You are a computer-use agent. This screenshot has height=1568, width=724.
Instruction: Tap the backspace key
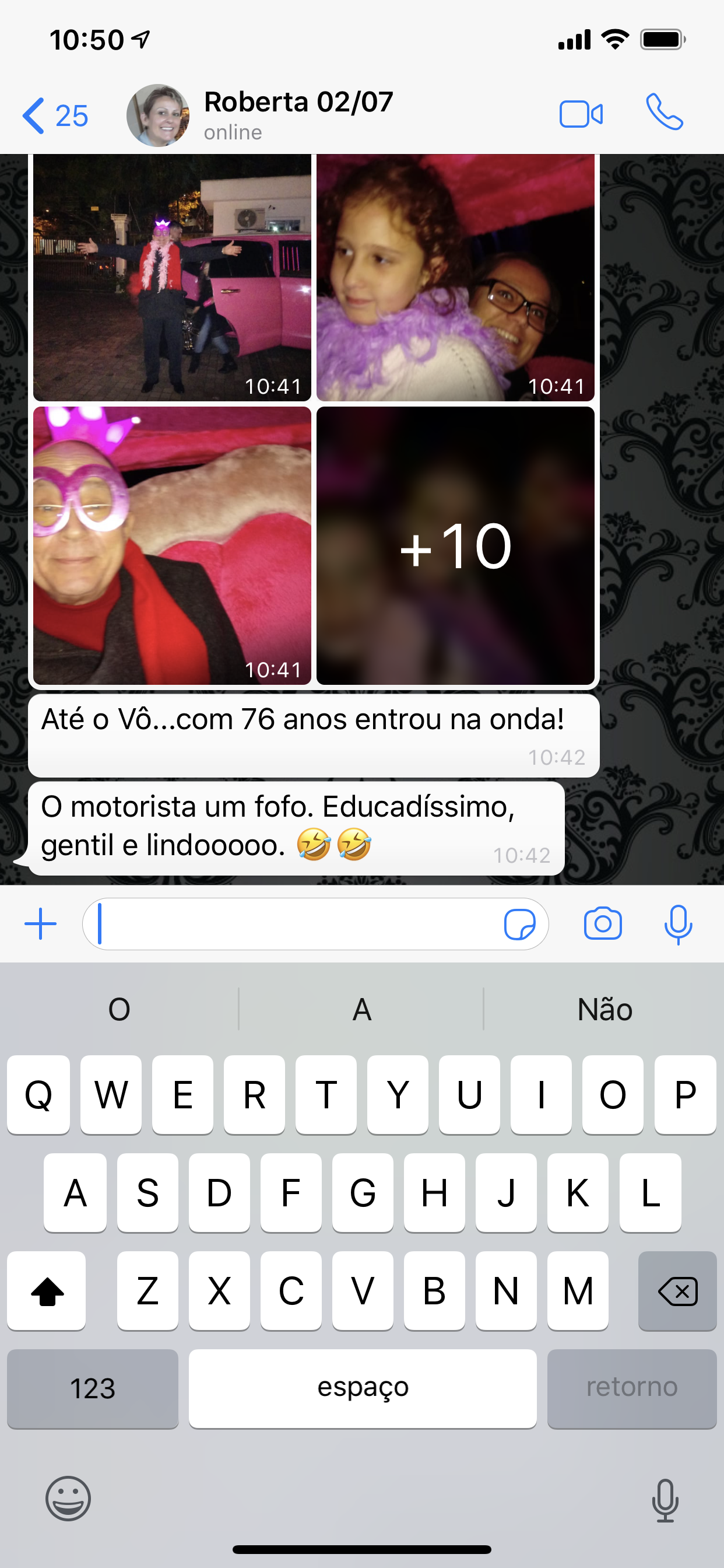(677, 1290)
